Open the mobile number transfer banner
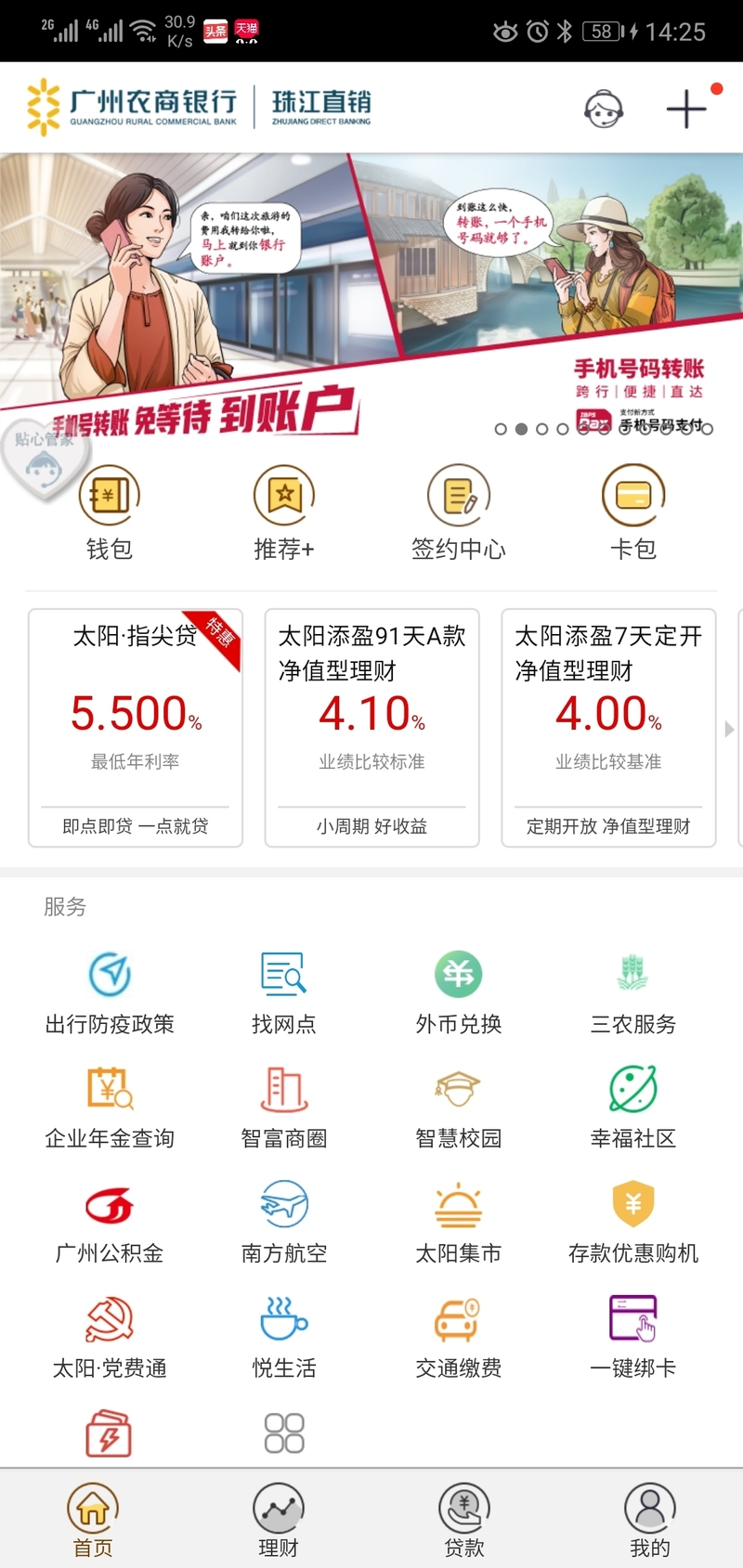Image resolution: width=743 pixels, height=1568 pixels. (x=371, y=288)
